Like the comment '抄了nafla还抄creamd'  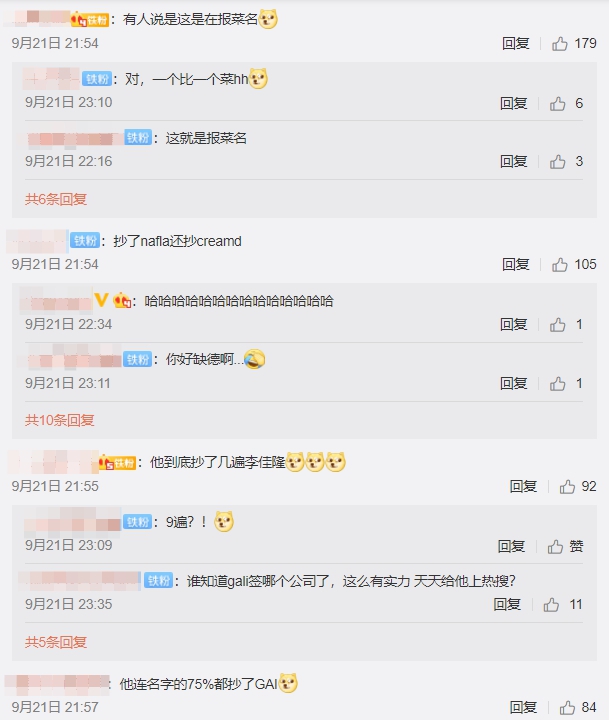[561, 264]
